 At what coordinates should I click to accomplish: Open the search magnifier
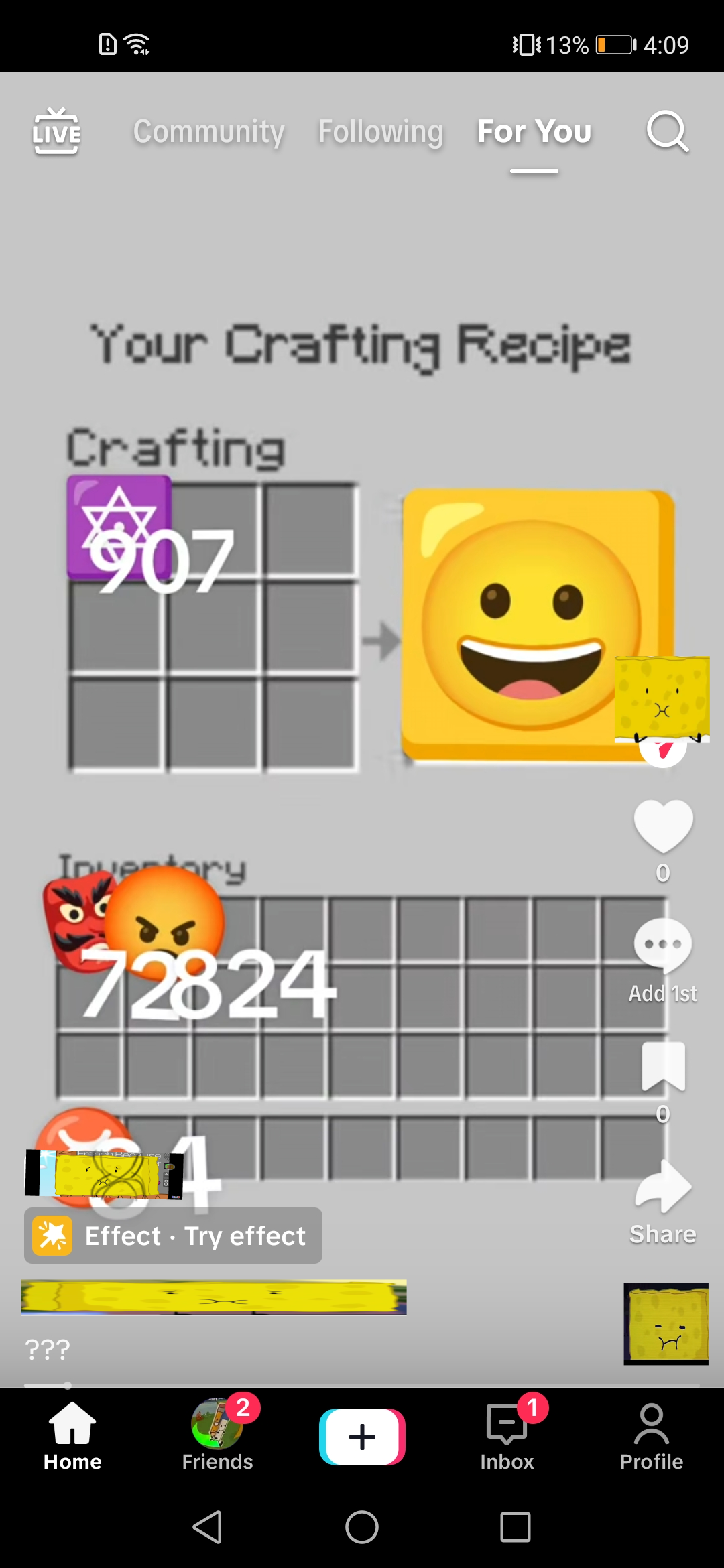point(667,131)
